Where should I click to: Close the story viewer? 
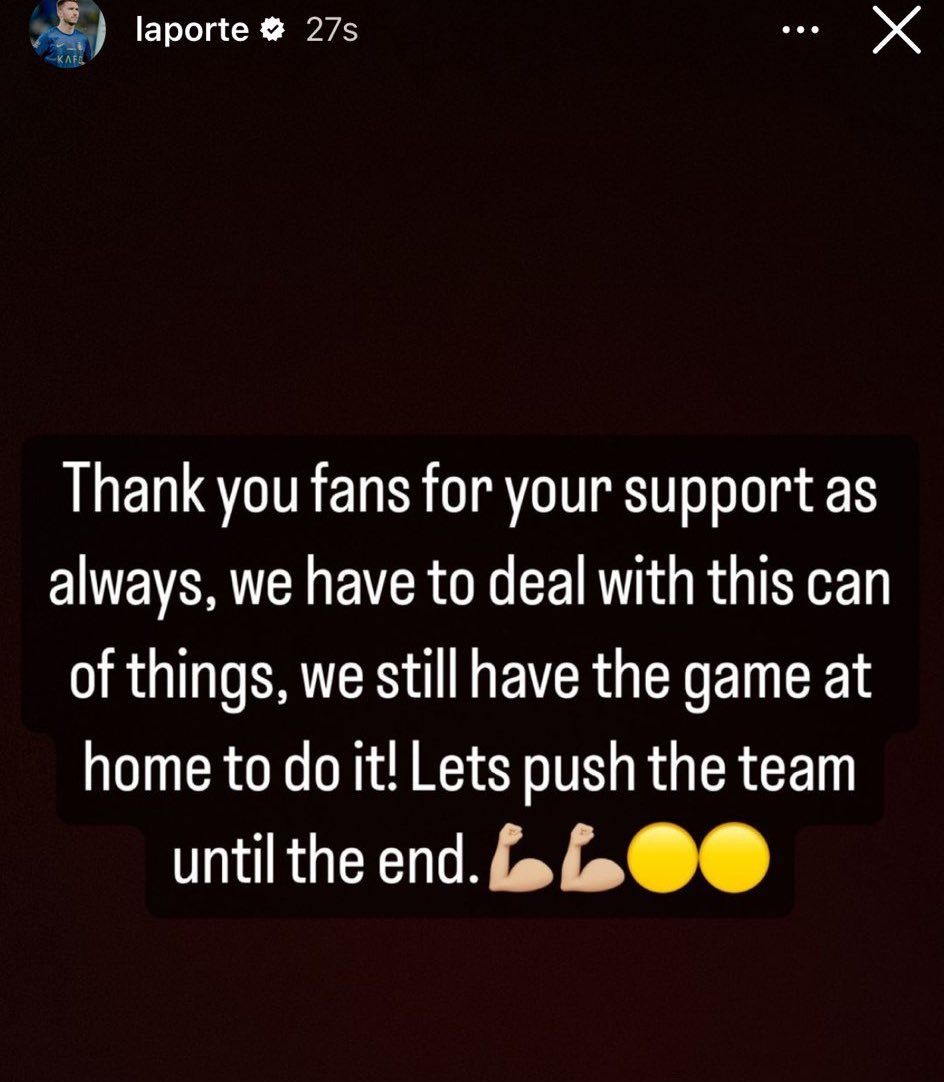coord(896,30)
